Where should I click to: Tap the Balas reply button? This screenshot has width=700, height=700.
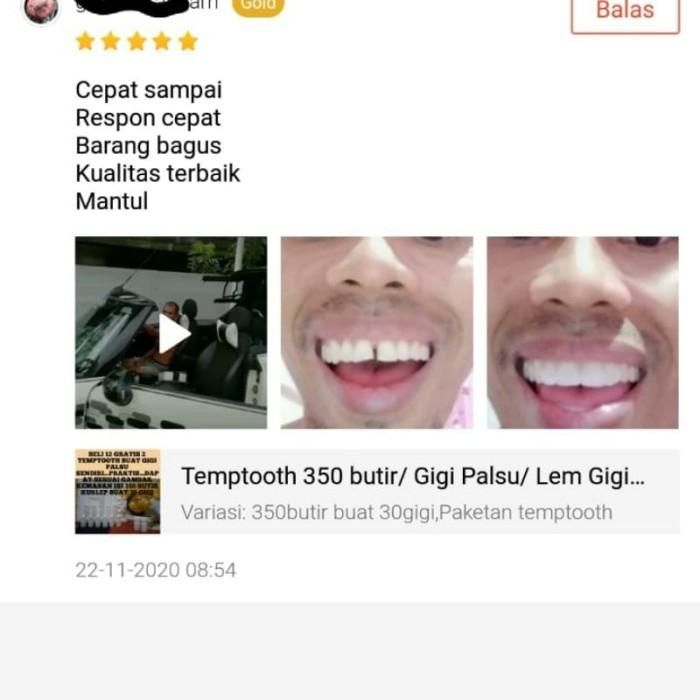625,12
